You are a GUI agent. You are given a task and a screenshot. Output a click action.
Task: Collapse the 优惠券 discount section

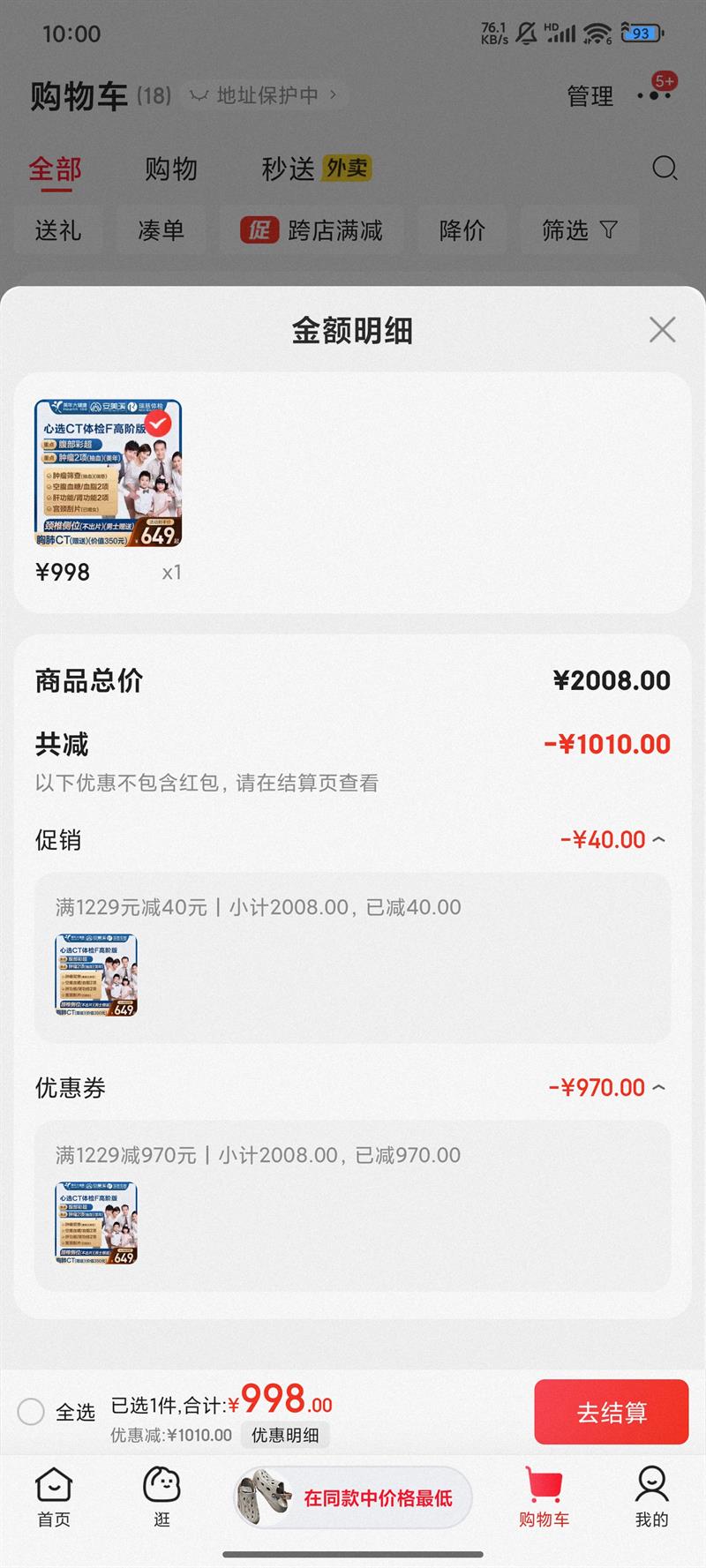(658, 1087)
